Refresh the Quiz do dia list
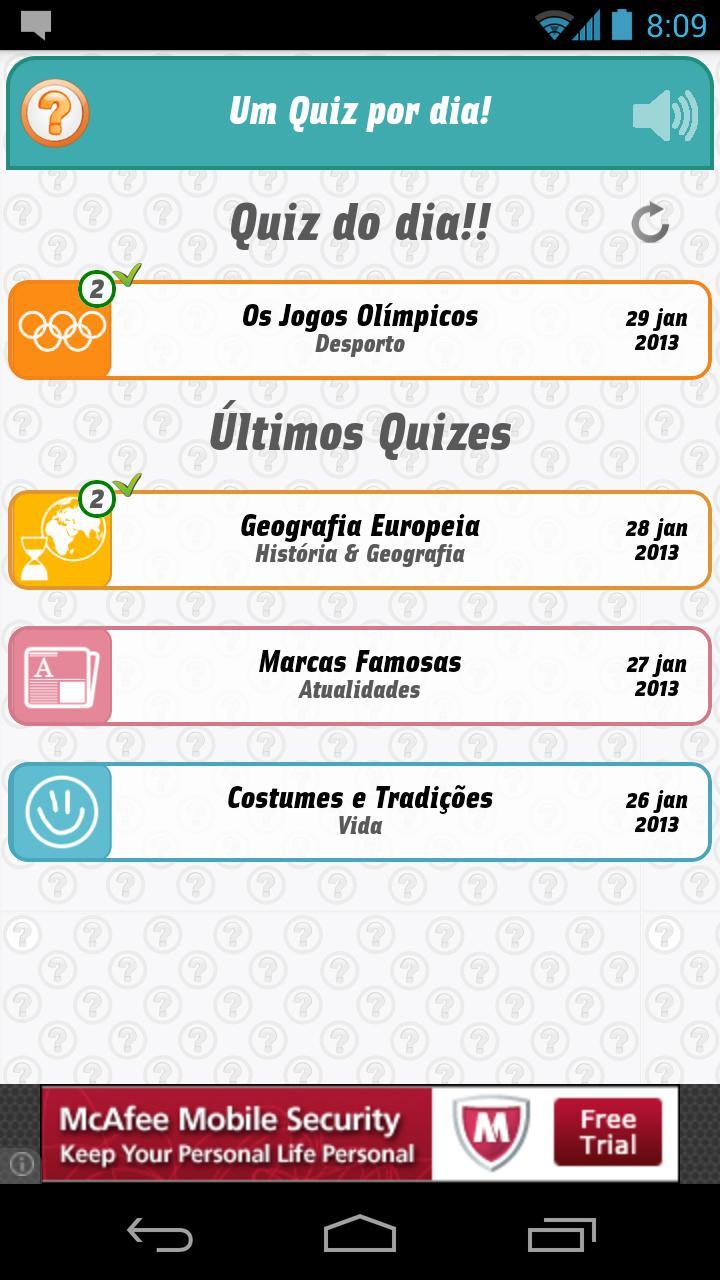The image size is (720, 1280). coord(651,221)
